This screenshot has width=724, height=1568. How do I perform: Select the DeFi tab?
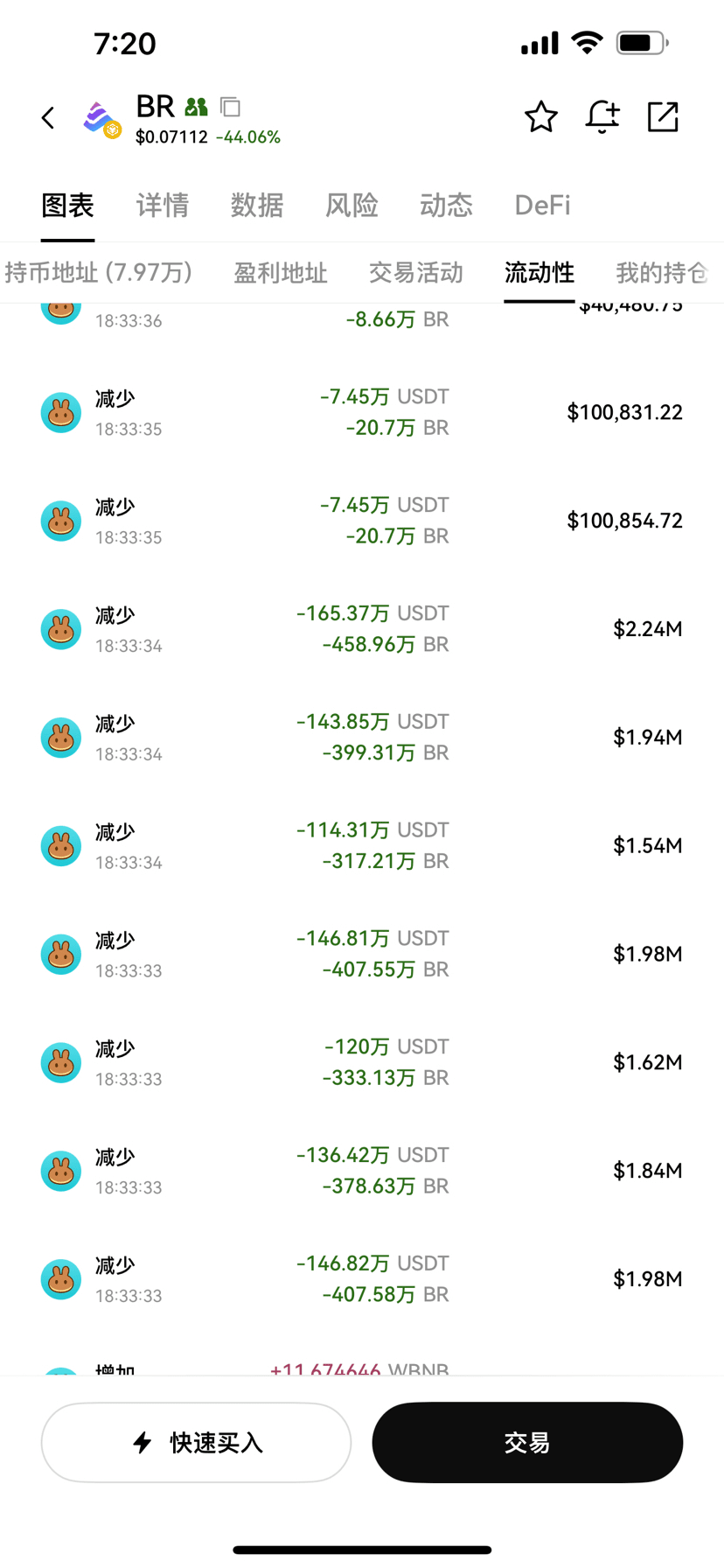coord(542,206)
